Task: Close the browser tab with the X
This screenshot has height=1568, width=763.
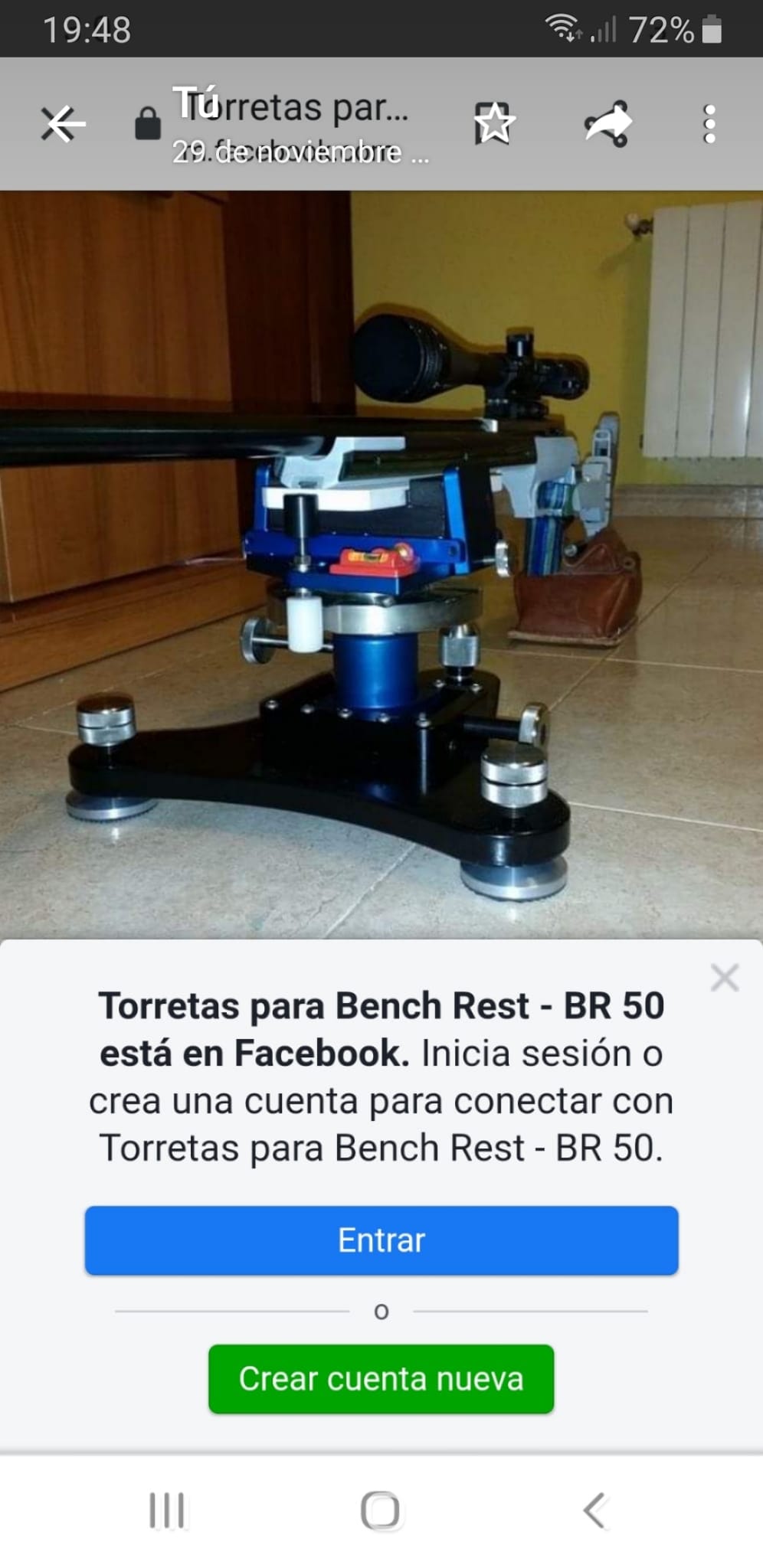Action: pos(61,124)
